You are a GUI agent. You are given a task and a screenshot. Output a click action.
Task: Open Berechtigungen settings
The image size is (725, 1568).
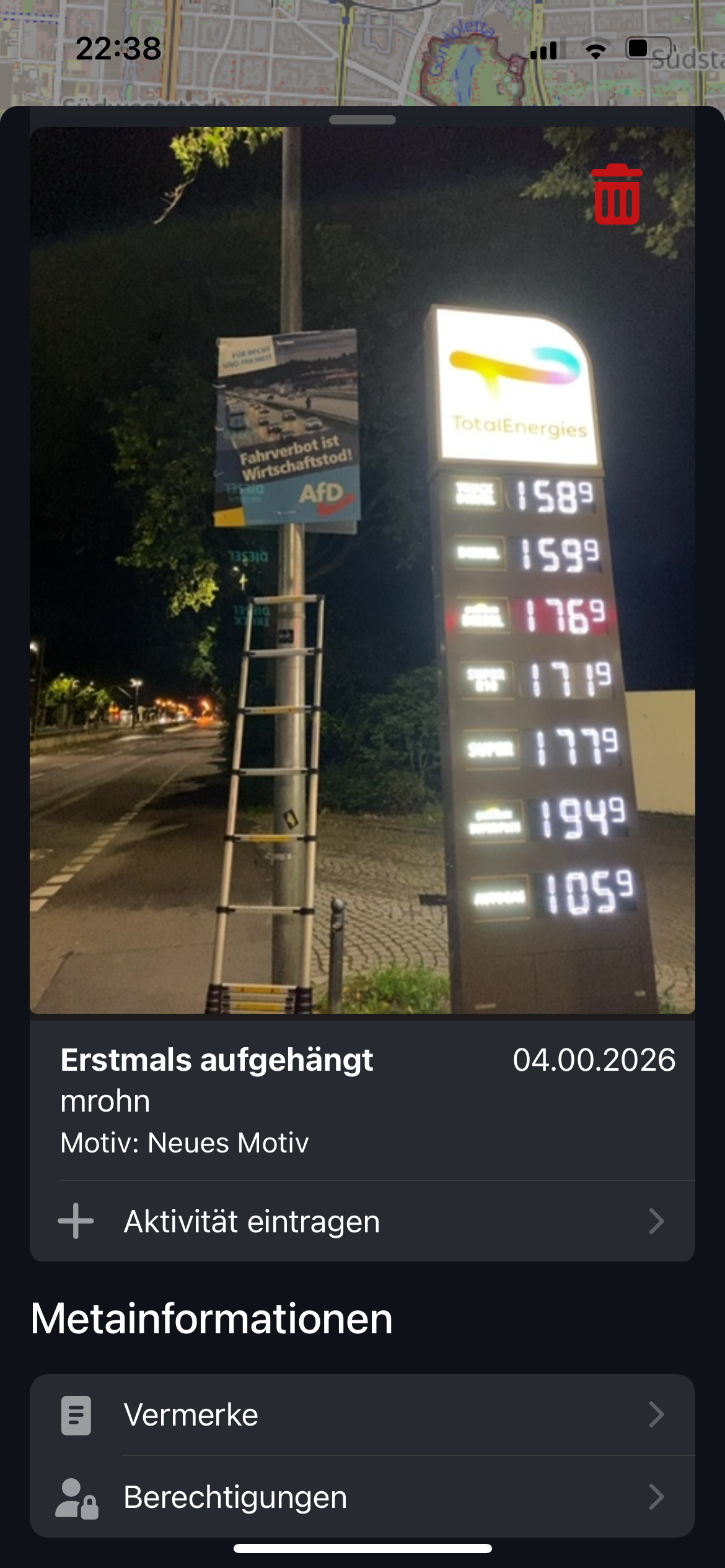click(x=362, y=1497)
